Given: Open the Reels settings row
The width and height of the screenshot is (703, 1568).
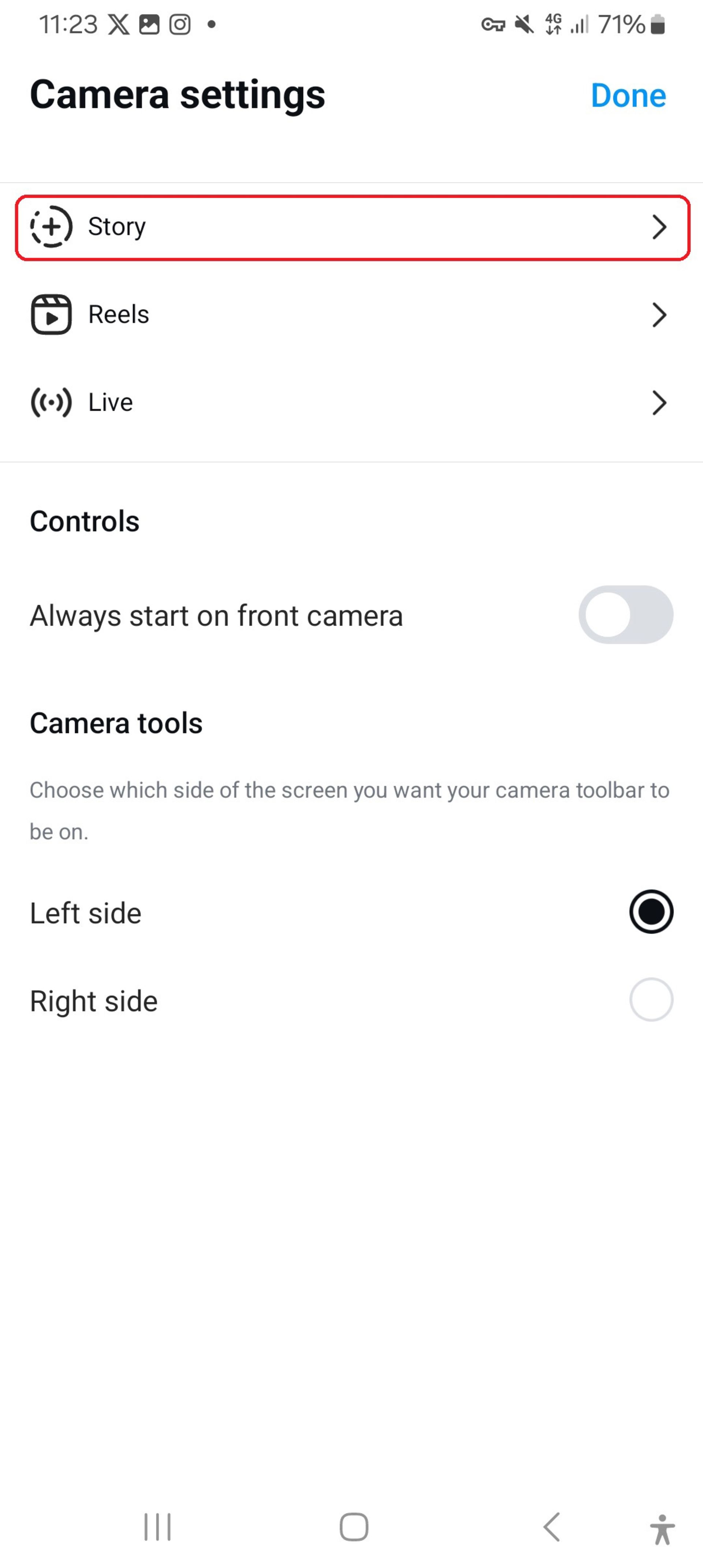Looking at the screenshot, I should pos(352,315).
